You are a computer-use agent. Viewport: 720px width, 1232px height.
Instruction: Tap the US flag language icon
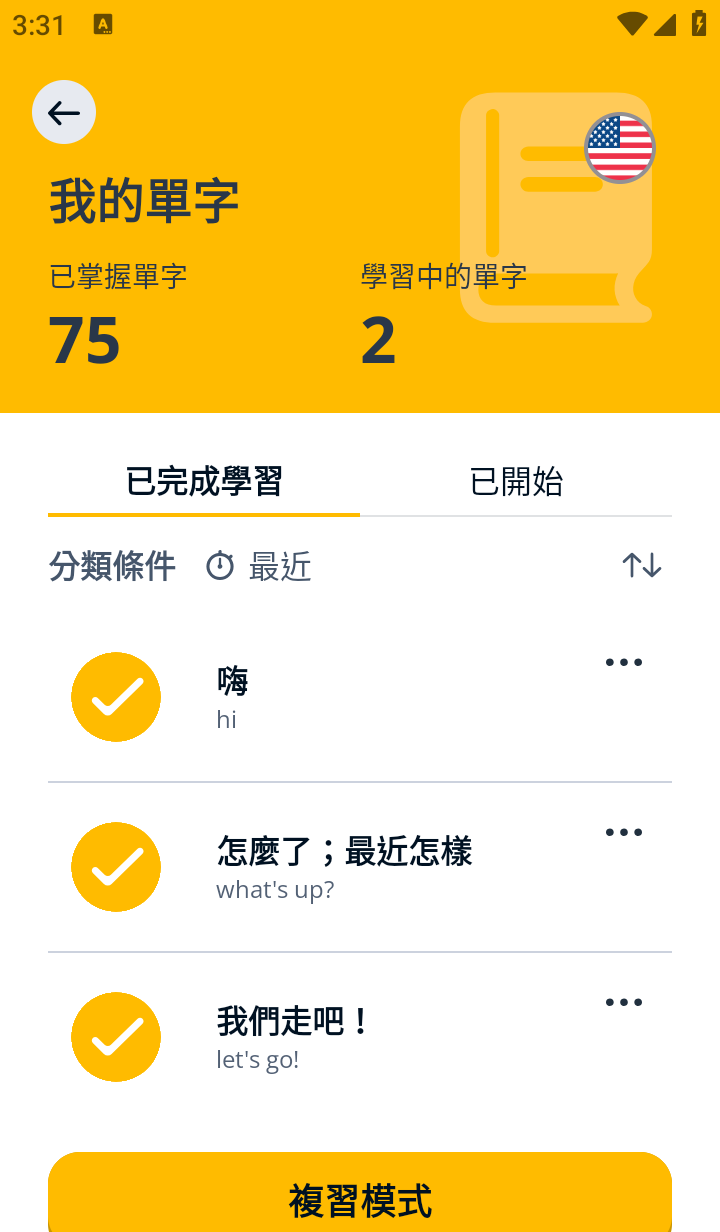pyautogui.click(x=620, y=148)
